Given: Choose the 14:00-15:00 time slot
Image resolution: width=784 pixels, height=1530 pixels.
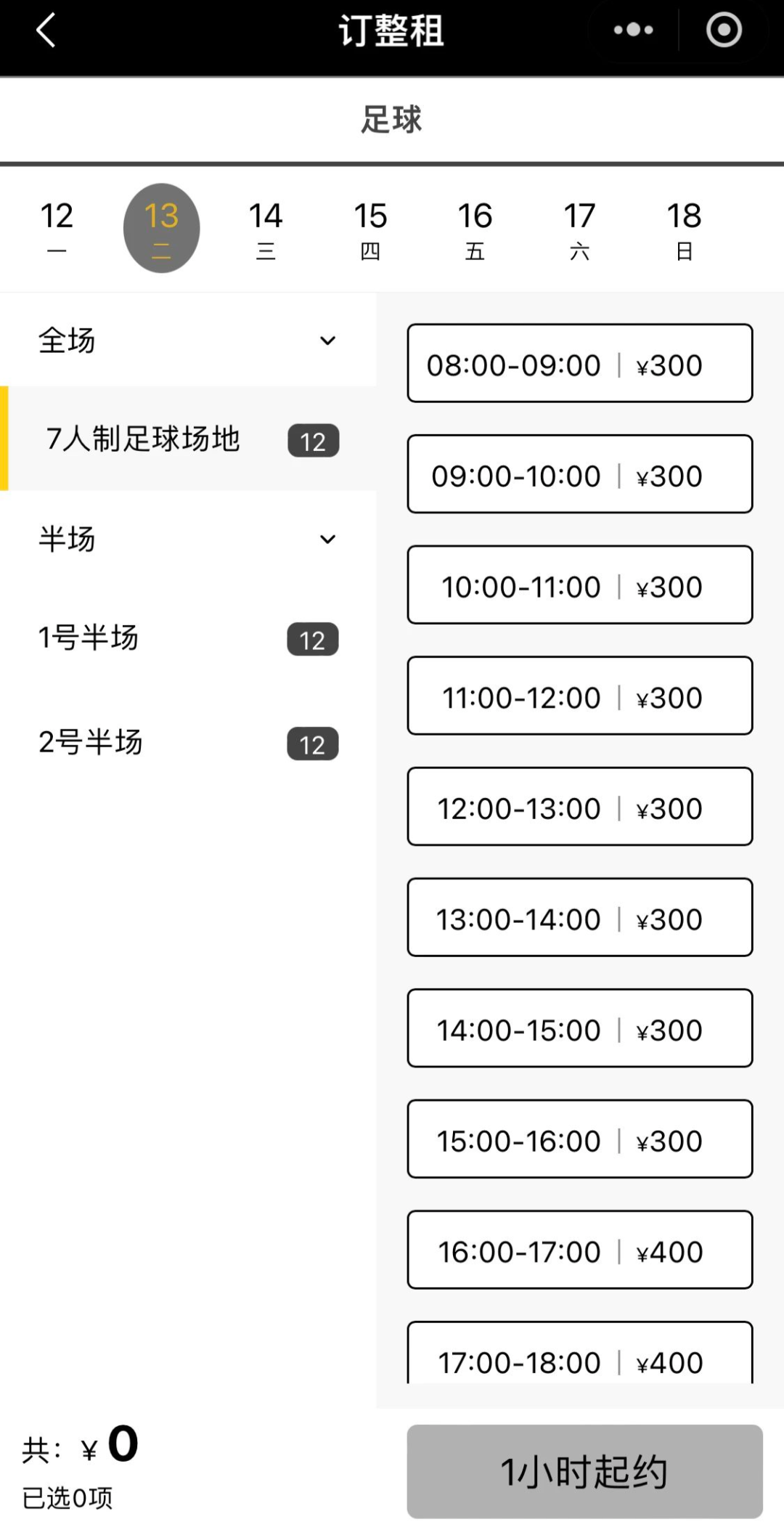Looking at the screenshot, I should point(579,1028).
